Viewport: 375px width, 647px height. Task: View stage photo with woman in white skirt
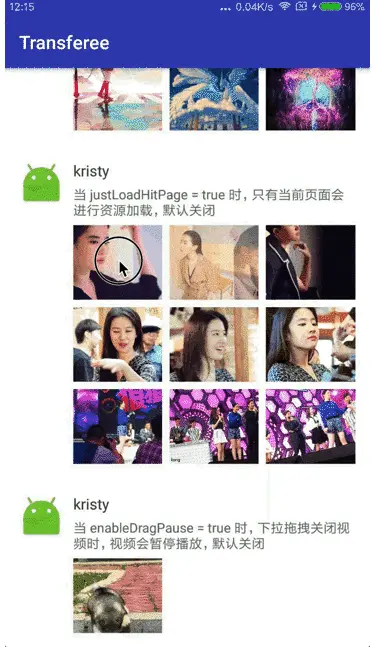pos(214,426)
